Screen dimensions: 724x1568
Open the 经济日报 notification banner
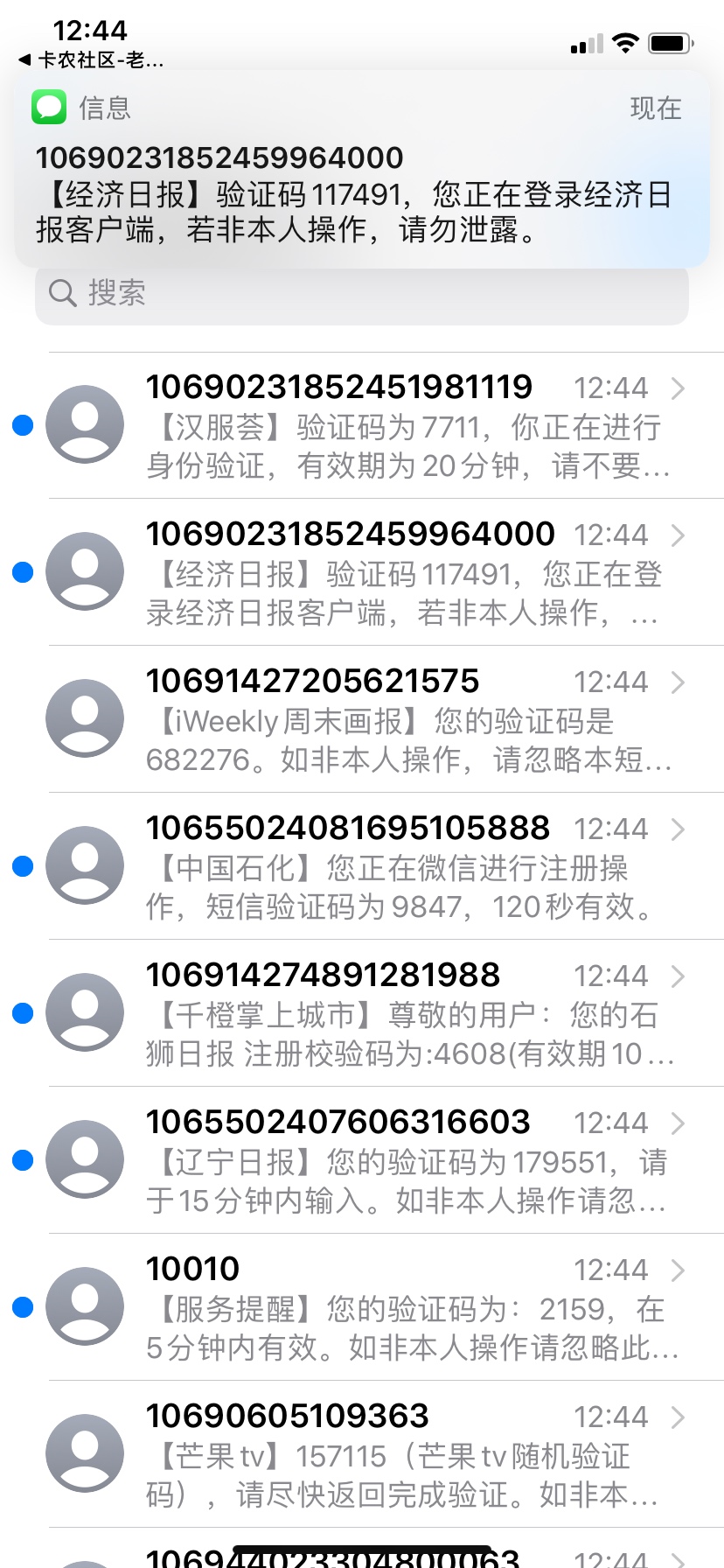[x=362, y=170]
